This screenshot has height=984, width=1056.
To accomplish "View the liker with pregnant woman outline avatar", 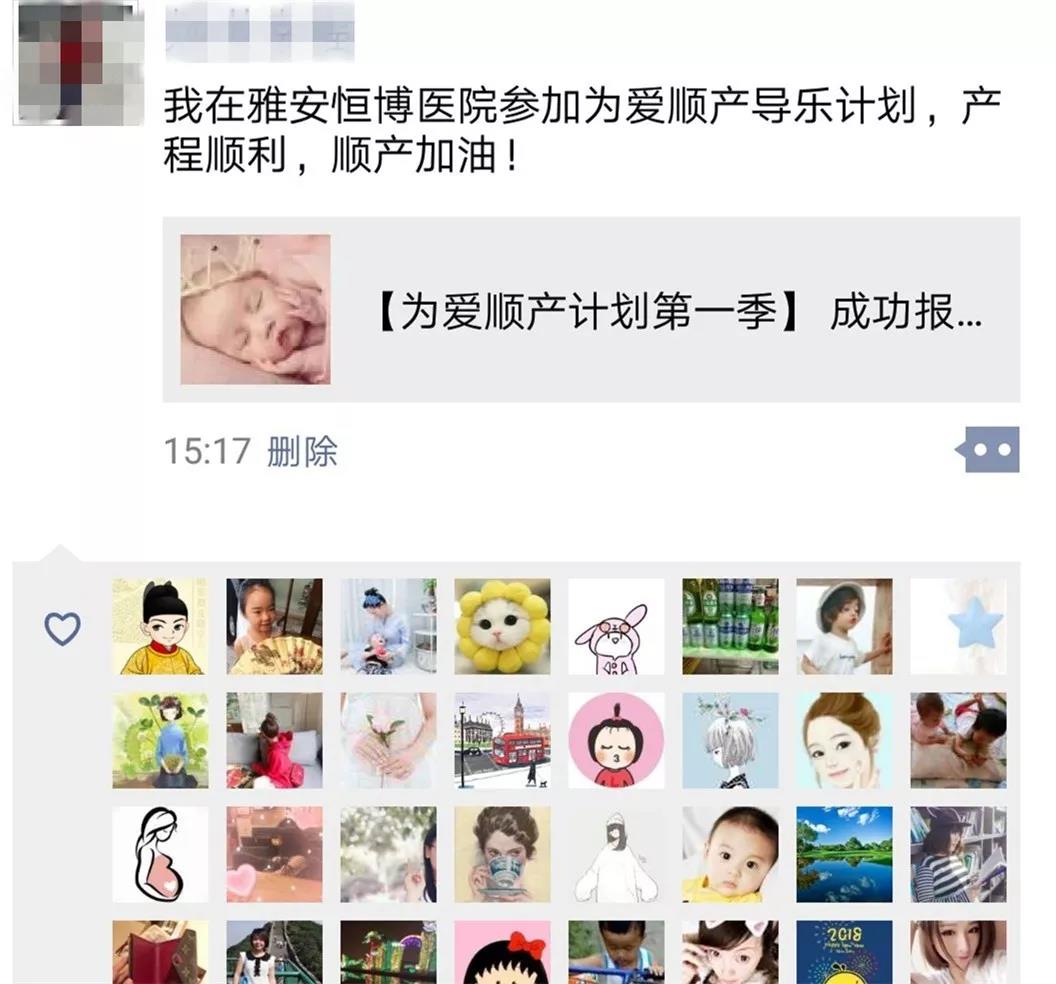I will click(x=160, y=855).
